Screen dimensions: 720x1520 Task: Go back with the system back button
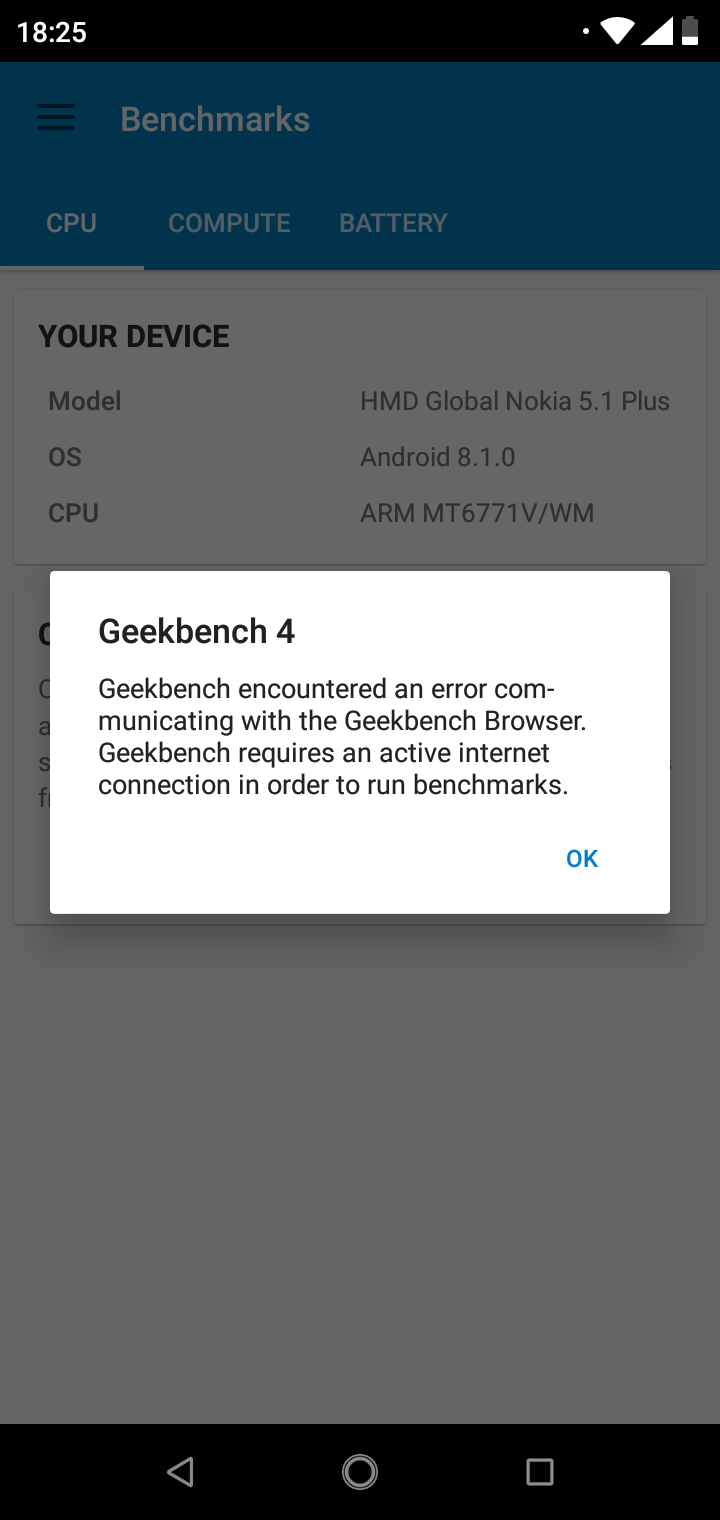pyautogui.click(x=180, y=1471)
